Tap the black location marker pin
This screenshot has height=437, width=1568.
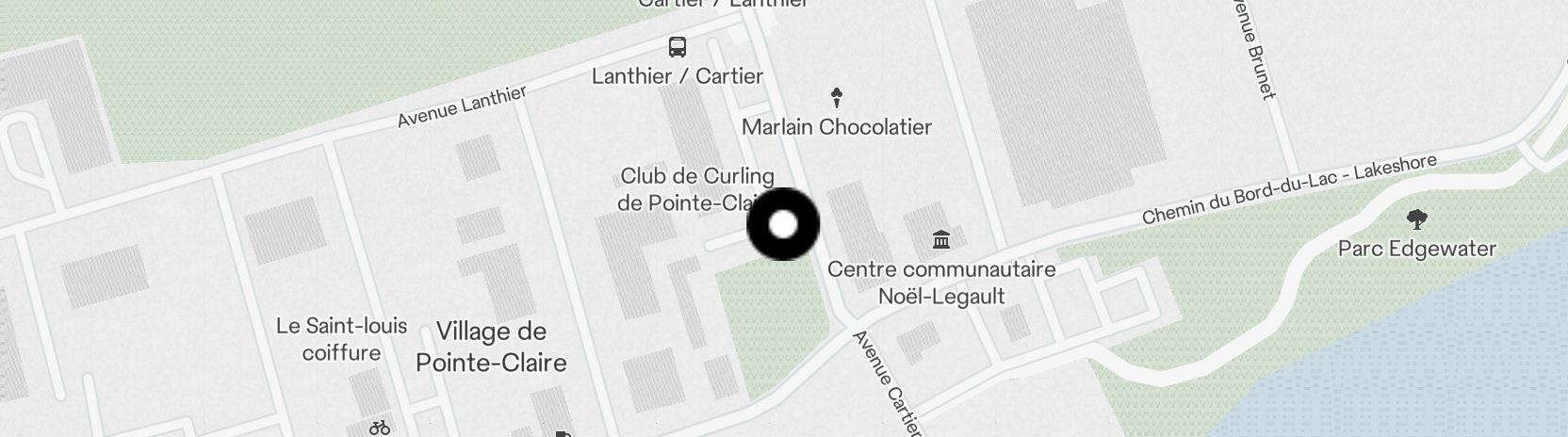(x=783, y=224)
